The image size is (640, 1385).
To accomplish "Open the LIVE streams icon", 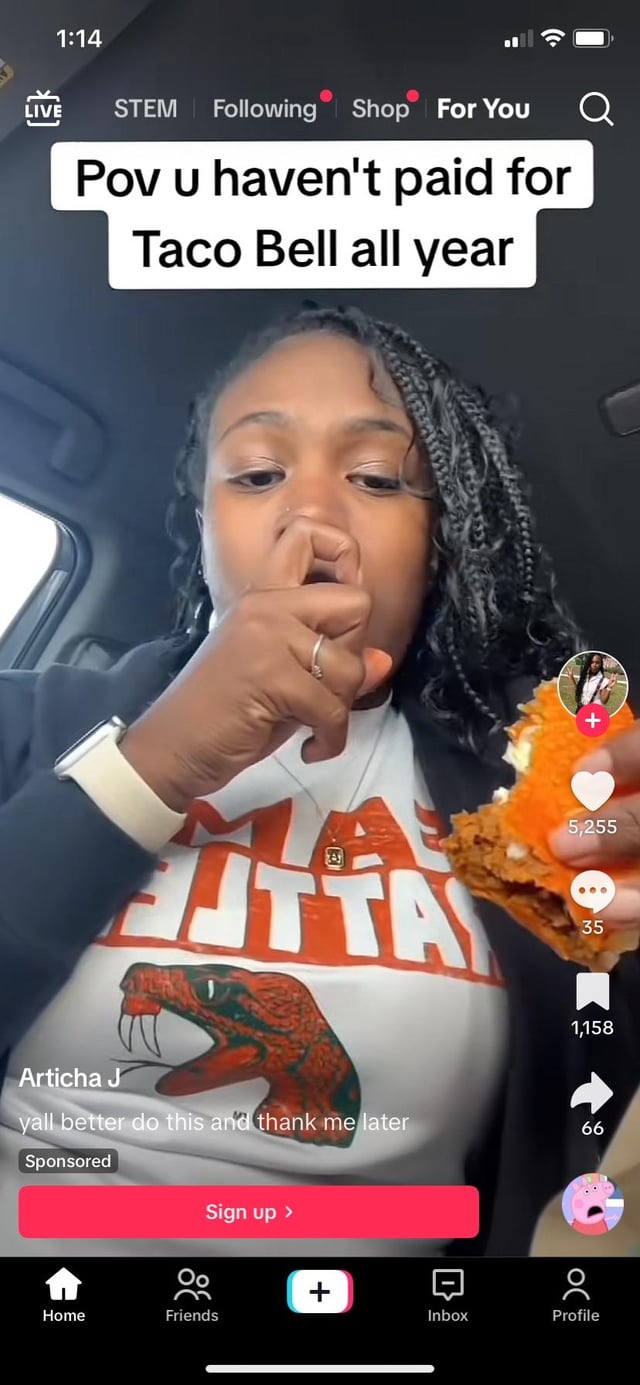I will click(42, 108).
